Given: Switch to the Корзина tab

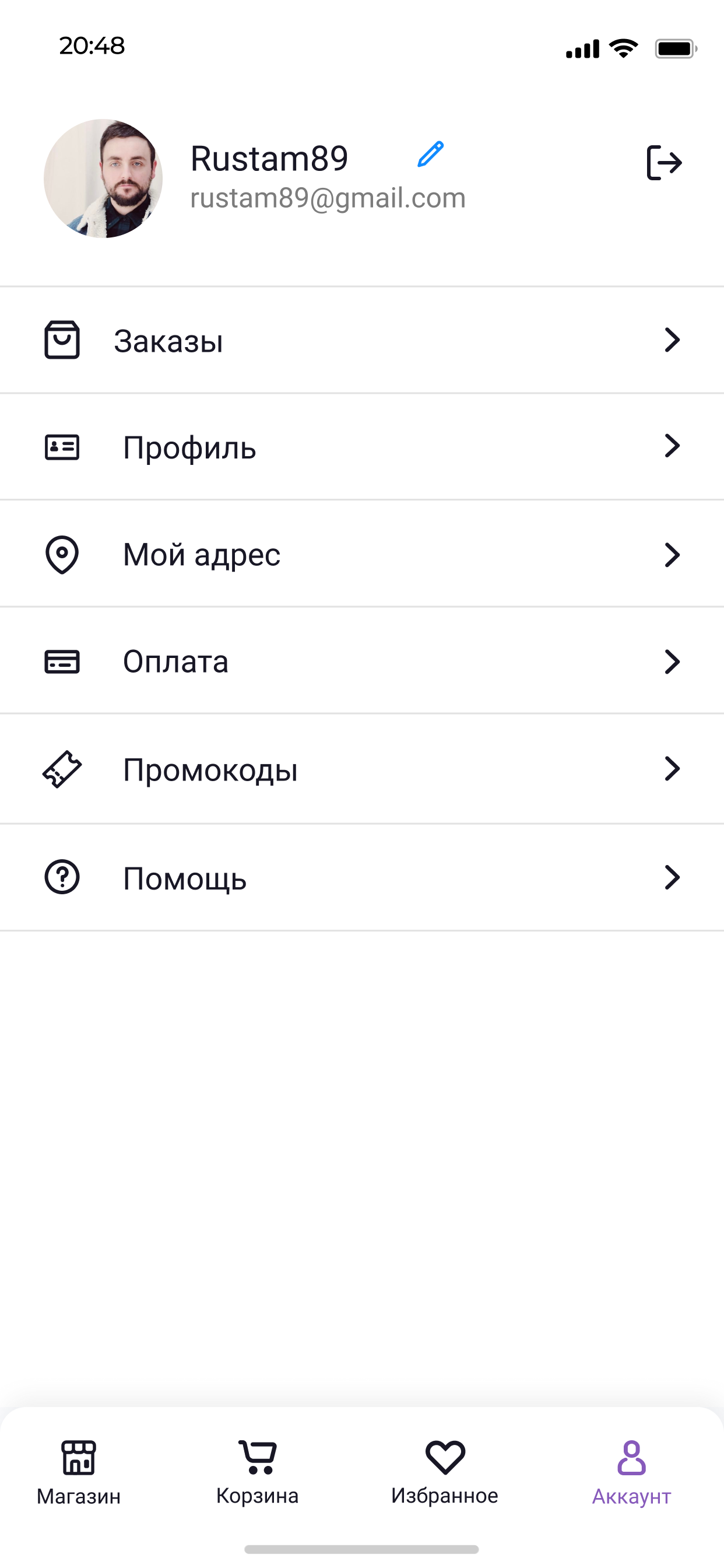Looking at the screenshot, I should (x=257, y=1472).
